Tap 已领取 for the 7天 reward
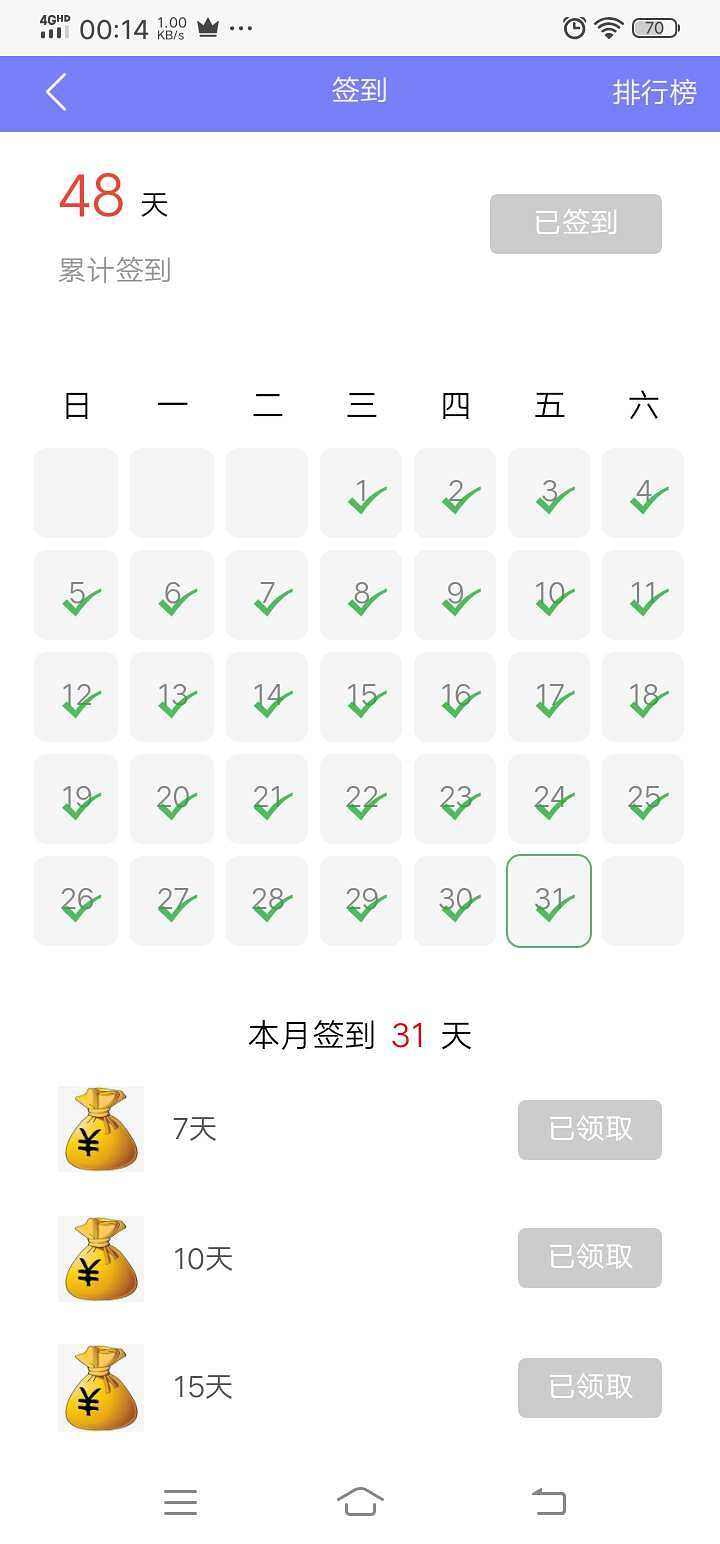This screenshot has width=720, height=1544. pos(589,1129)
